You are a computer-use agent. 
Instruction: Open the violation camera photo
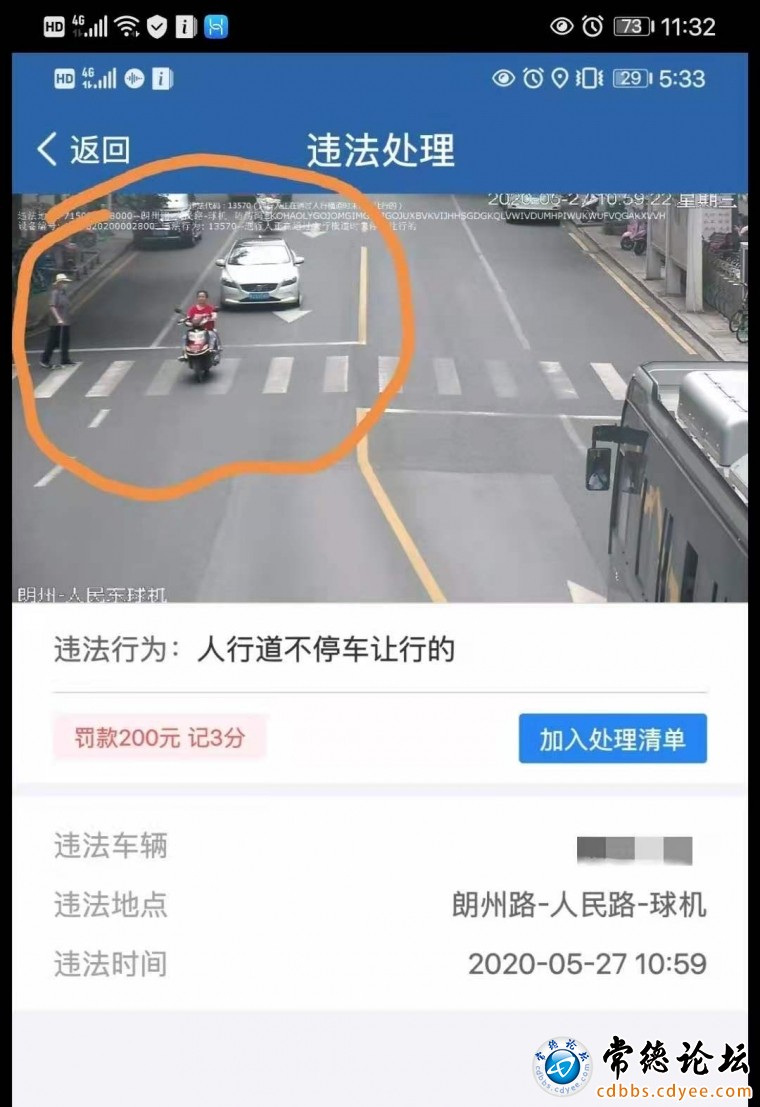click(x=380, y=397)
